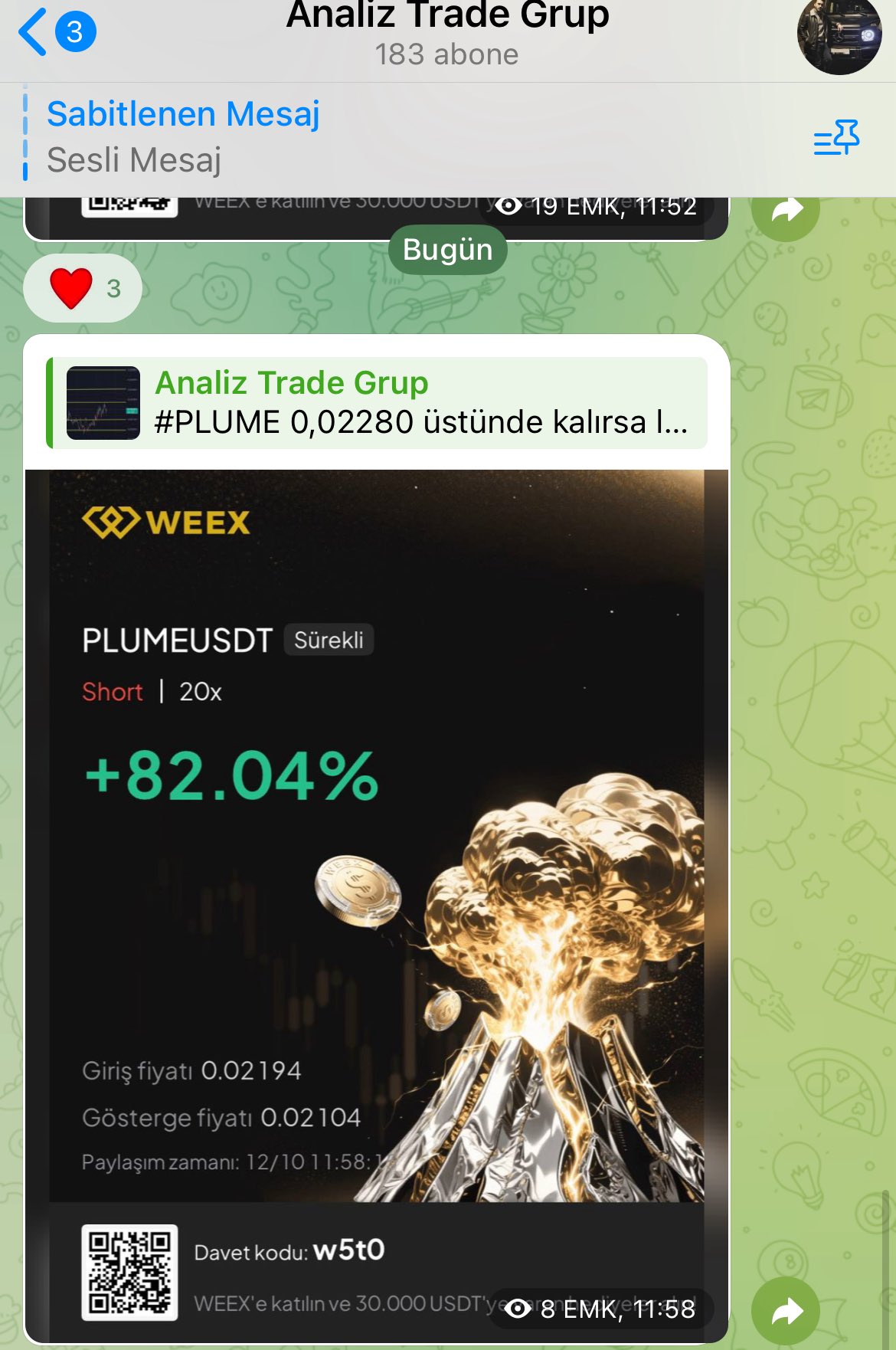Viewport: 896px width, 1350px height.
Task: Open the channel profile picture
Action: 839,35
